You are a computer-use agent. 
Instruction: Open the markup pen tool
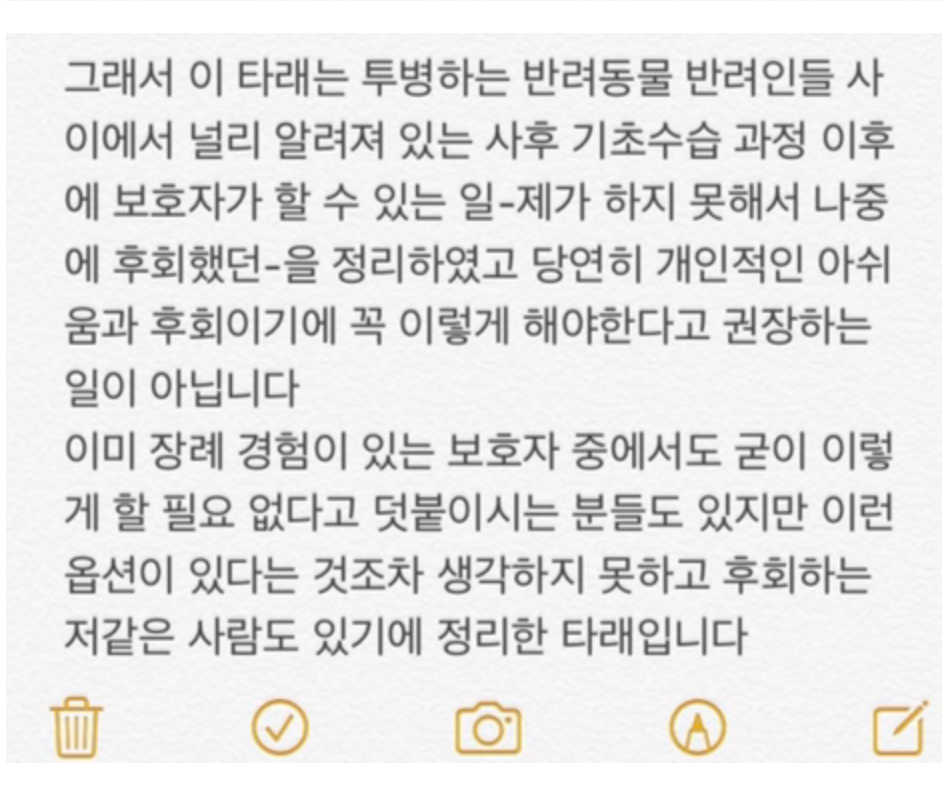point(696,727)
